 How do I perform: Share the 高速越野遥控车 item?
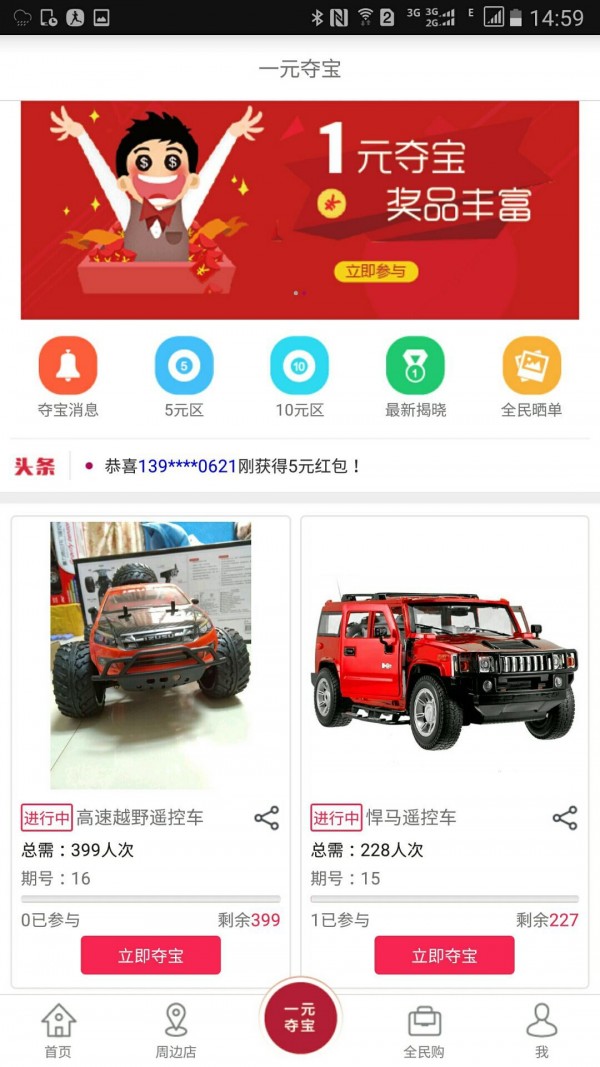[x=266, y=818]
